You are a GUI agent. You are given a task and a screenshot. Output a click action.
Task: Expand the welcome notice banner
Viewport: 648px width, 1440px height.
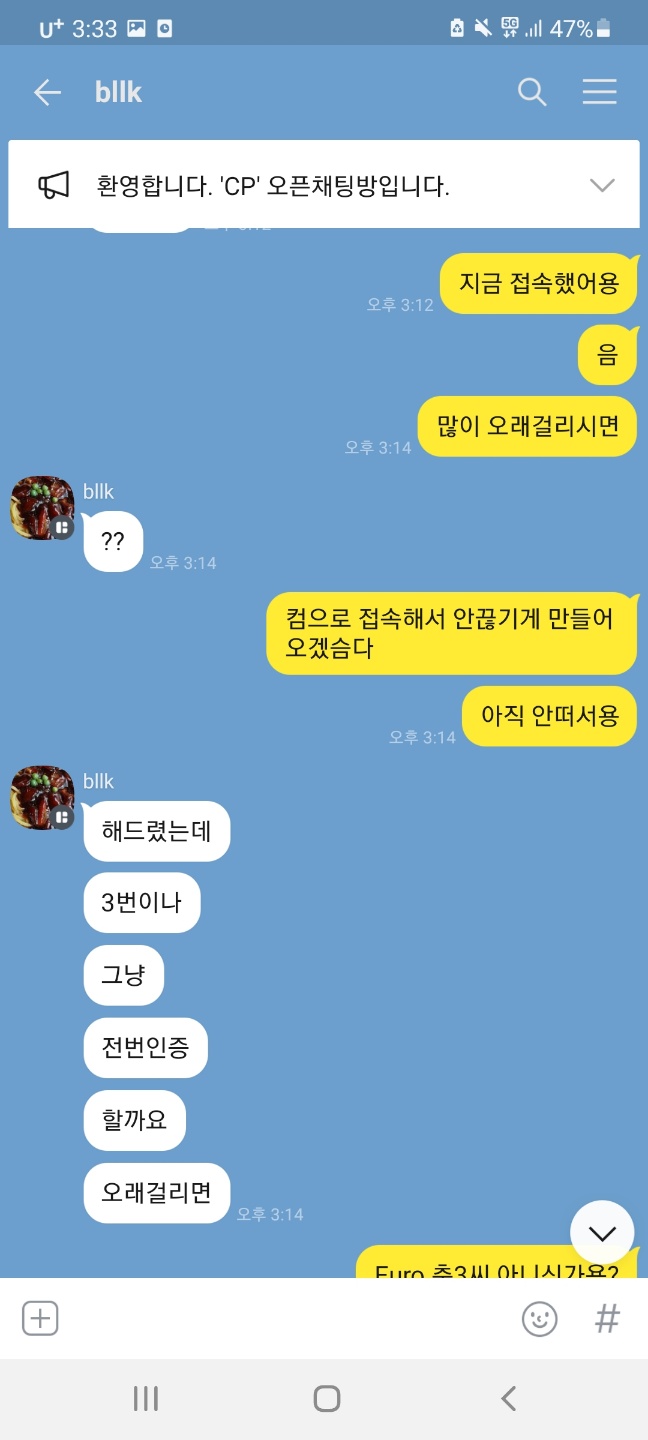pos(601,186)
